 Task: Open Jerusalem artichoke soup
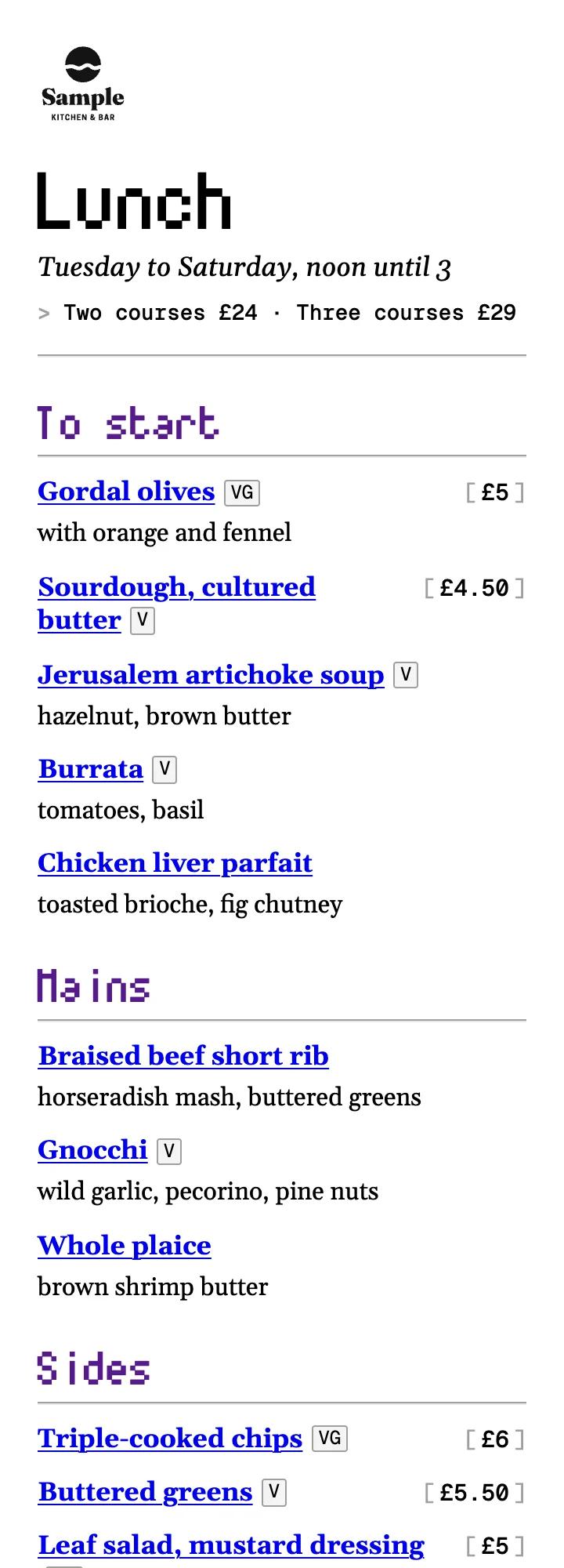[x=211, y=675]
